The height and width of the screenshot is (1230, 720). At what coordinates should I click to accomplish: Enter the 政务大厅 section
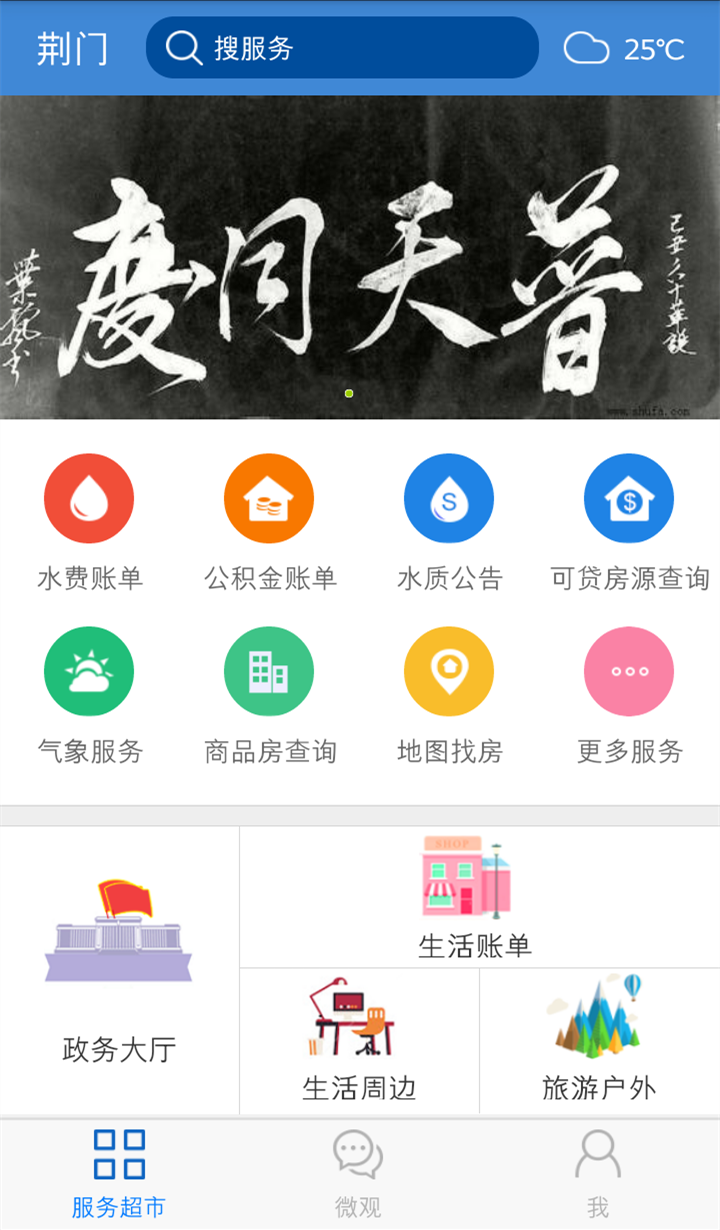[119, 970]
